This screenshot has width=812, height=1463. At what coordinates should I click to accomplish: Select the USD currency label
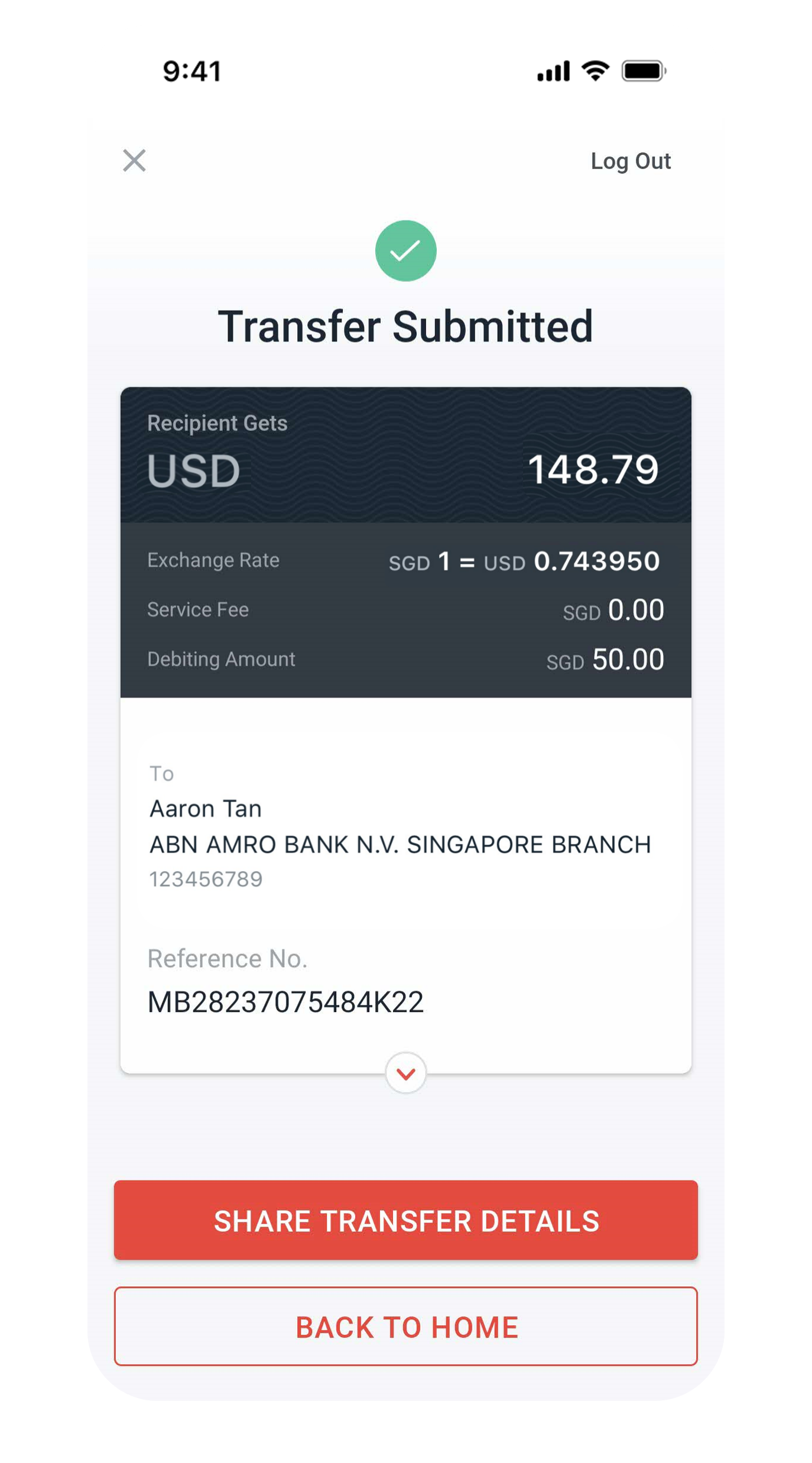coord(195,470)
